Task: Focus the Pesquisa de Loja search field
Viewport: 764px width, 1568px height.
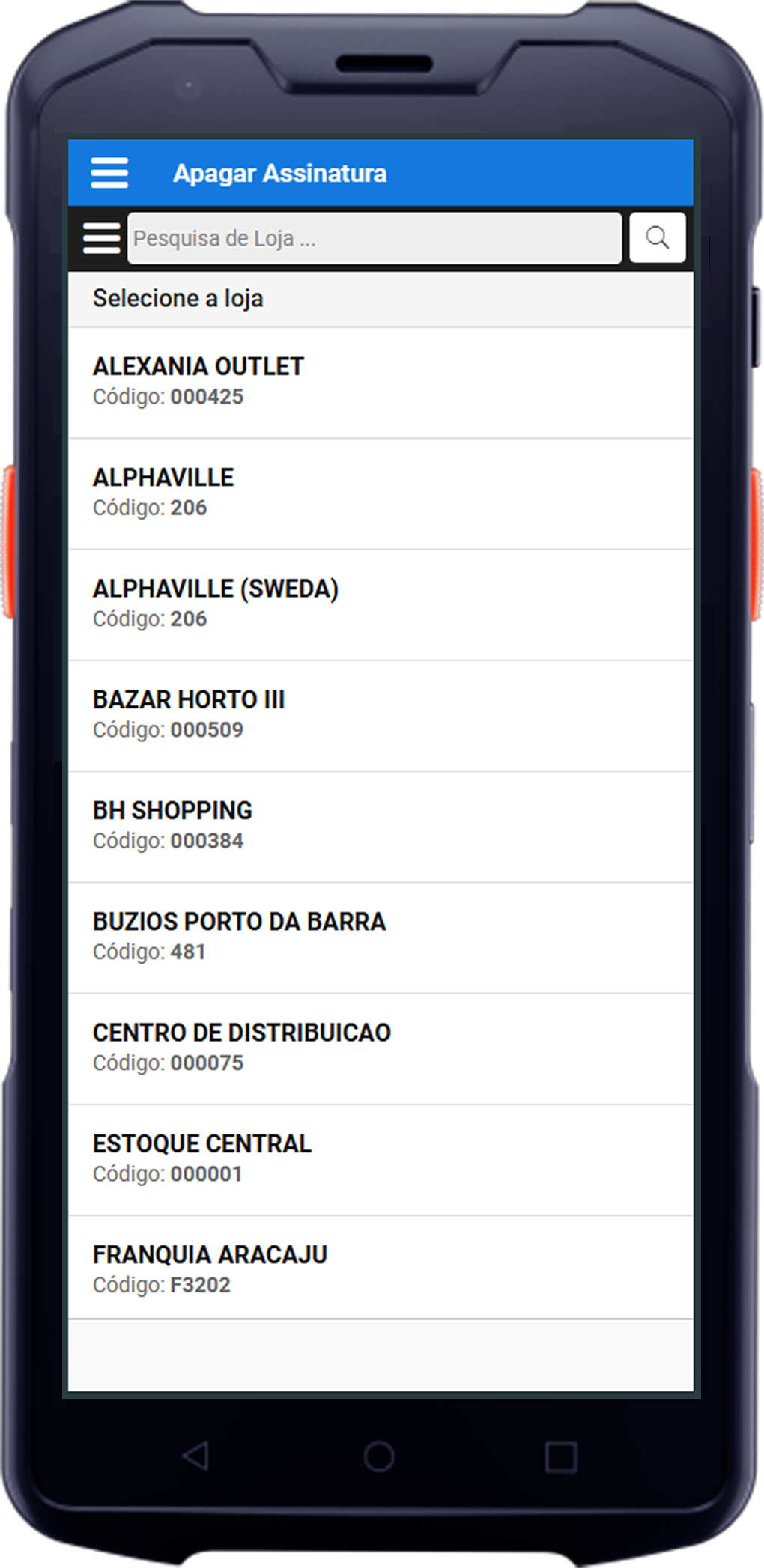Action: tap(375, 238)
